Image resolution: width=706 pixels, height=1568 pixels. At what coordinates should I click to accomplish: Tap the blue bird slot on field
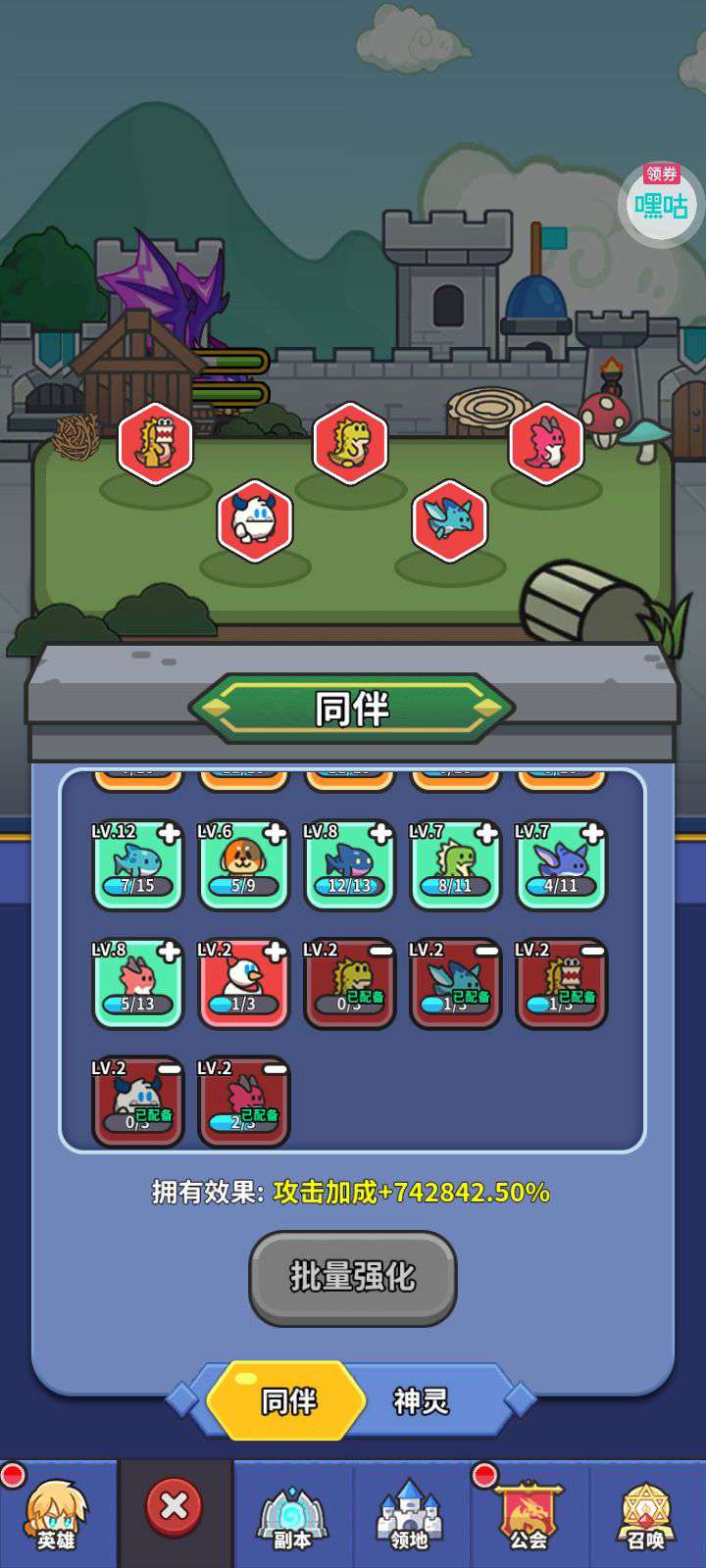pos(450,520)
